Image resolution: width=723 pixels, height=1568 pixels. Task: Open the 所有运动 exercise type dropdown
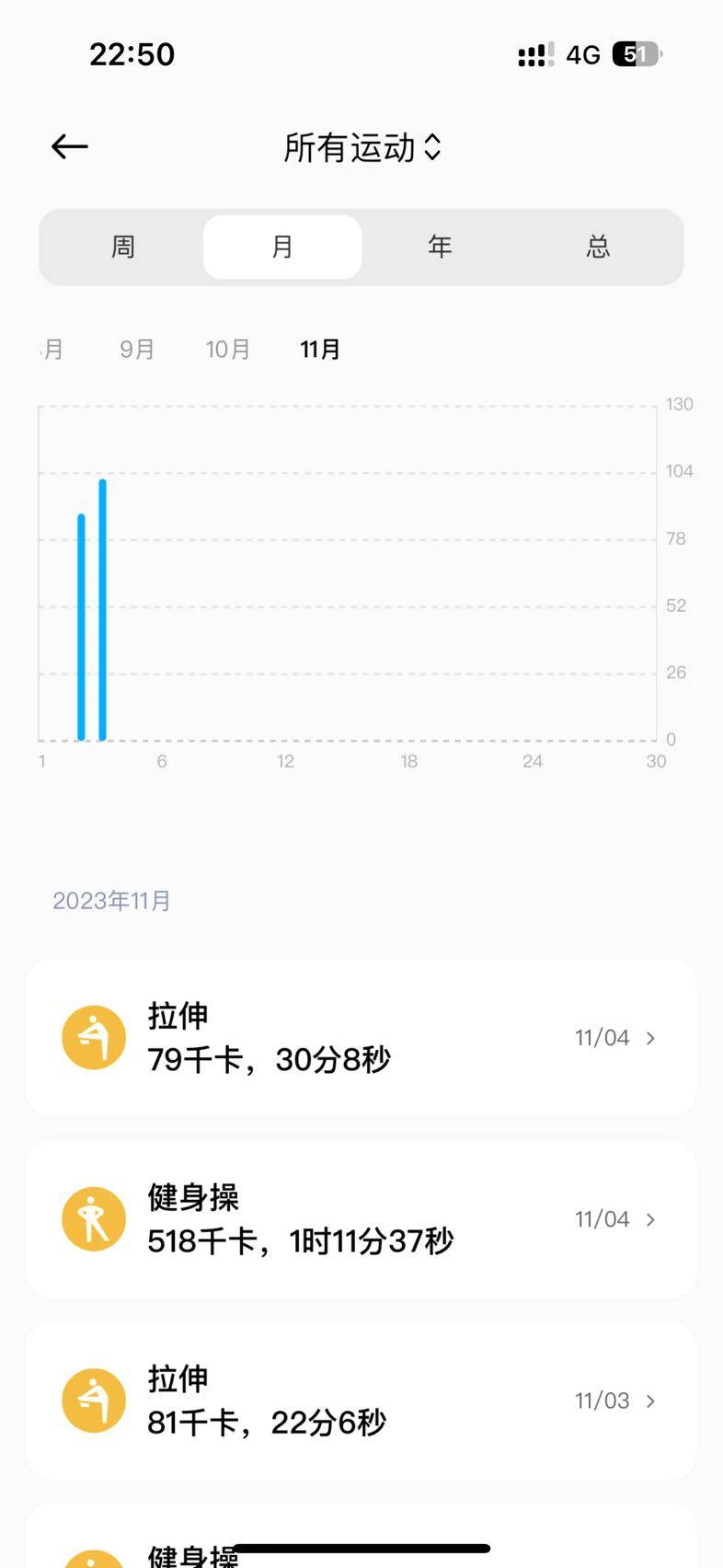(x=362, y=147)
